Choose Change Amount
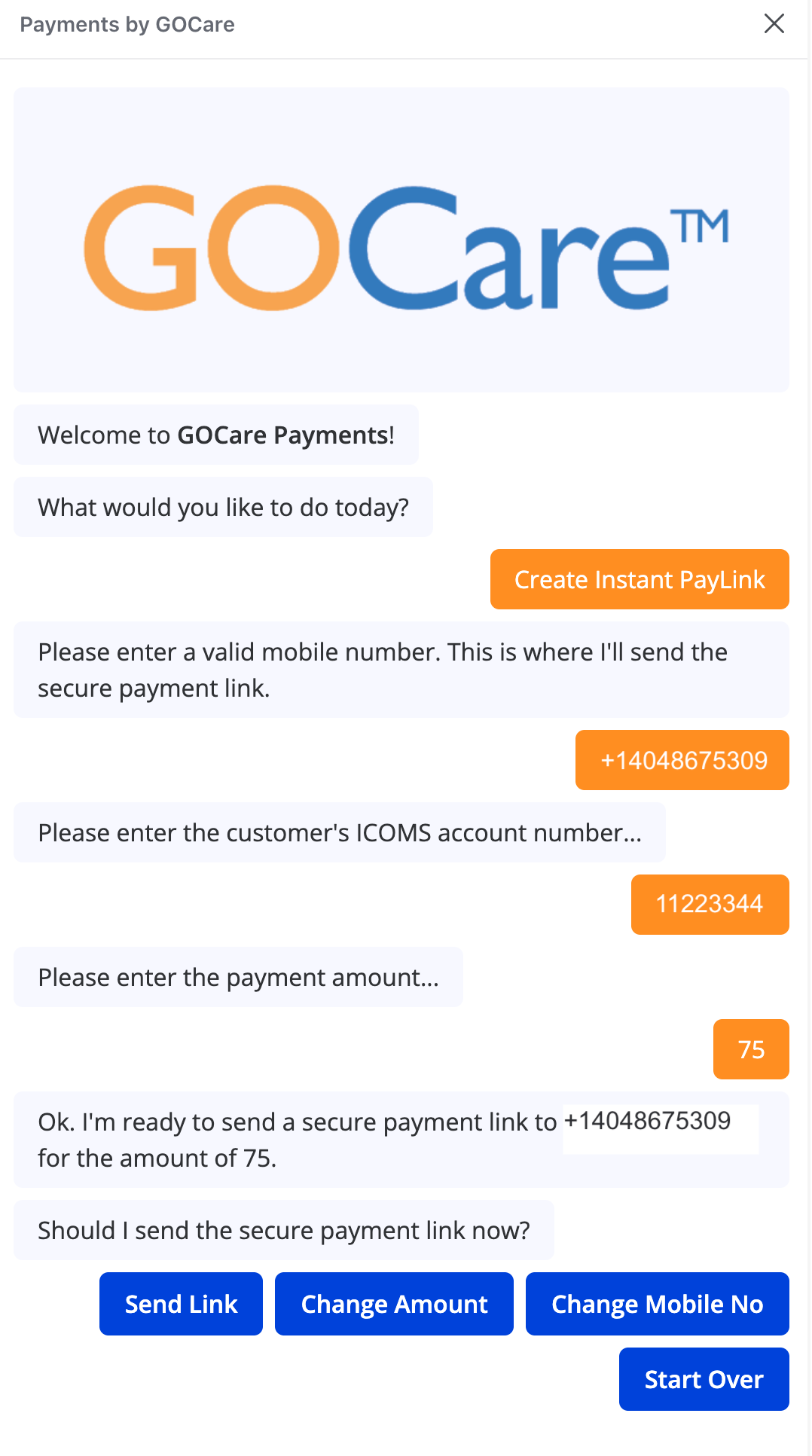The height and width of the screenshot is (1456, 812). point(394,1303)
